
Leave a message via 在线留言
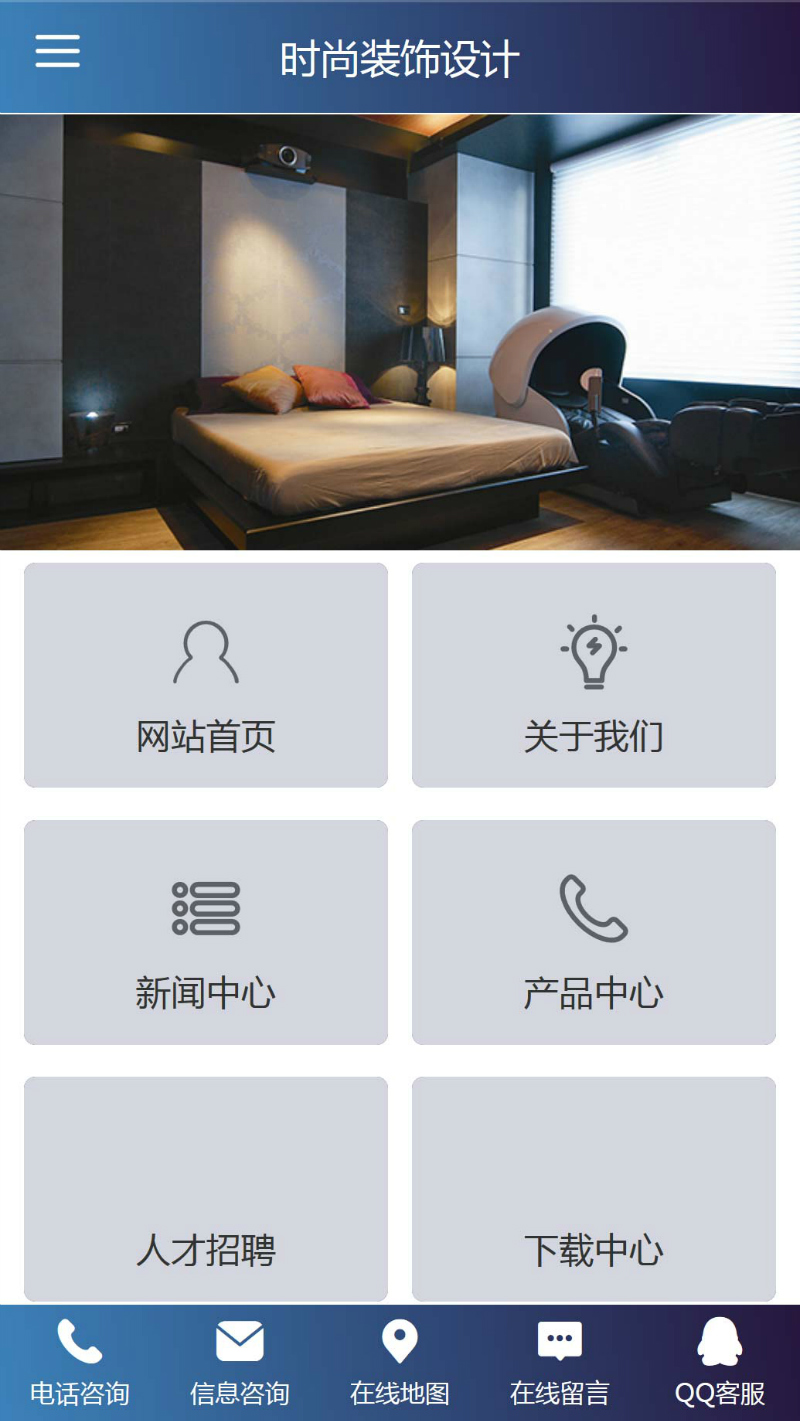(x=560, y=1362)
